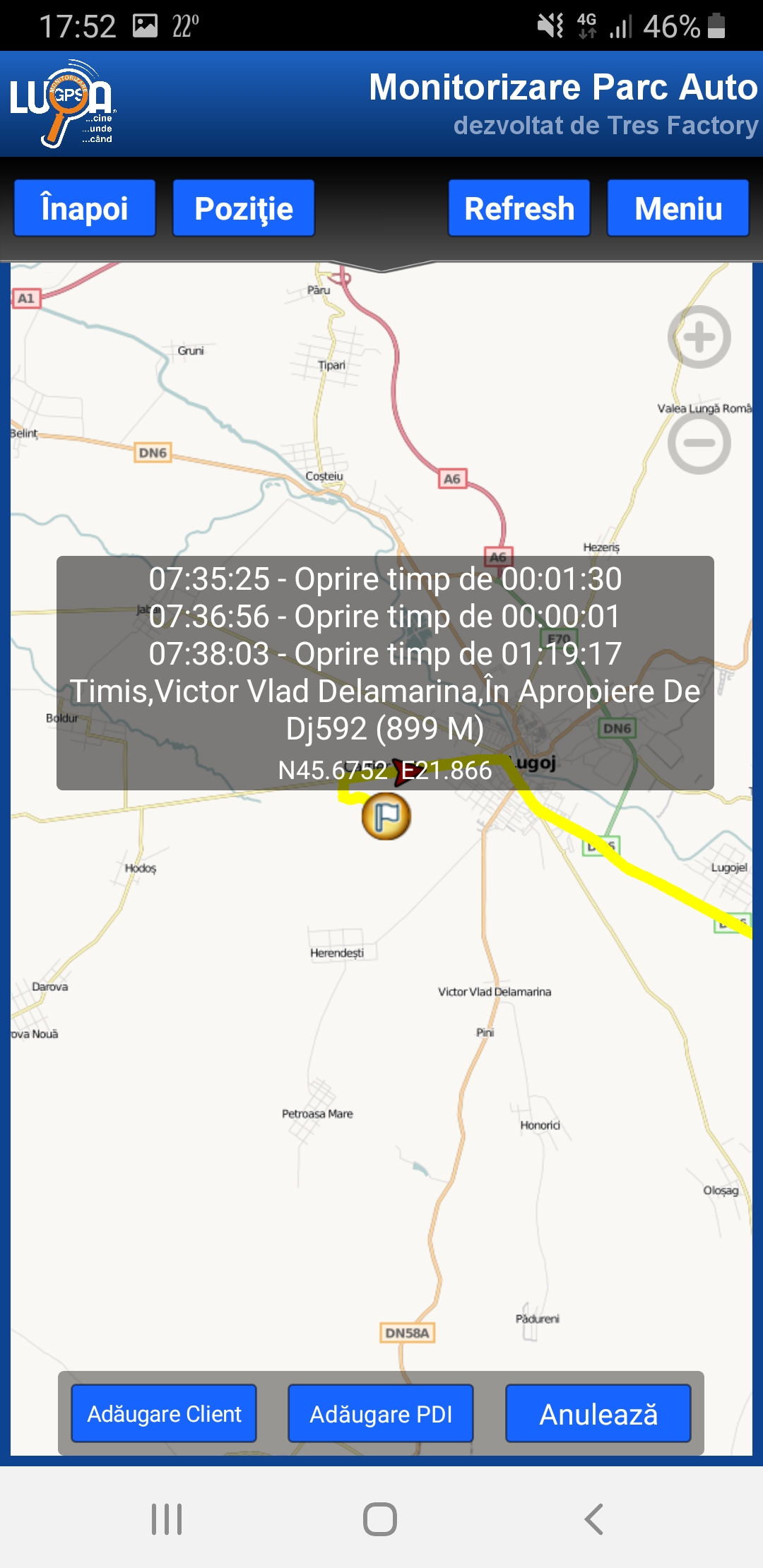The width and height of the screenshot is (763, 1568).
Task: Collapse the toolbar with the arrow handle
Action: point(381,267)
